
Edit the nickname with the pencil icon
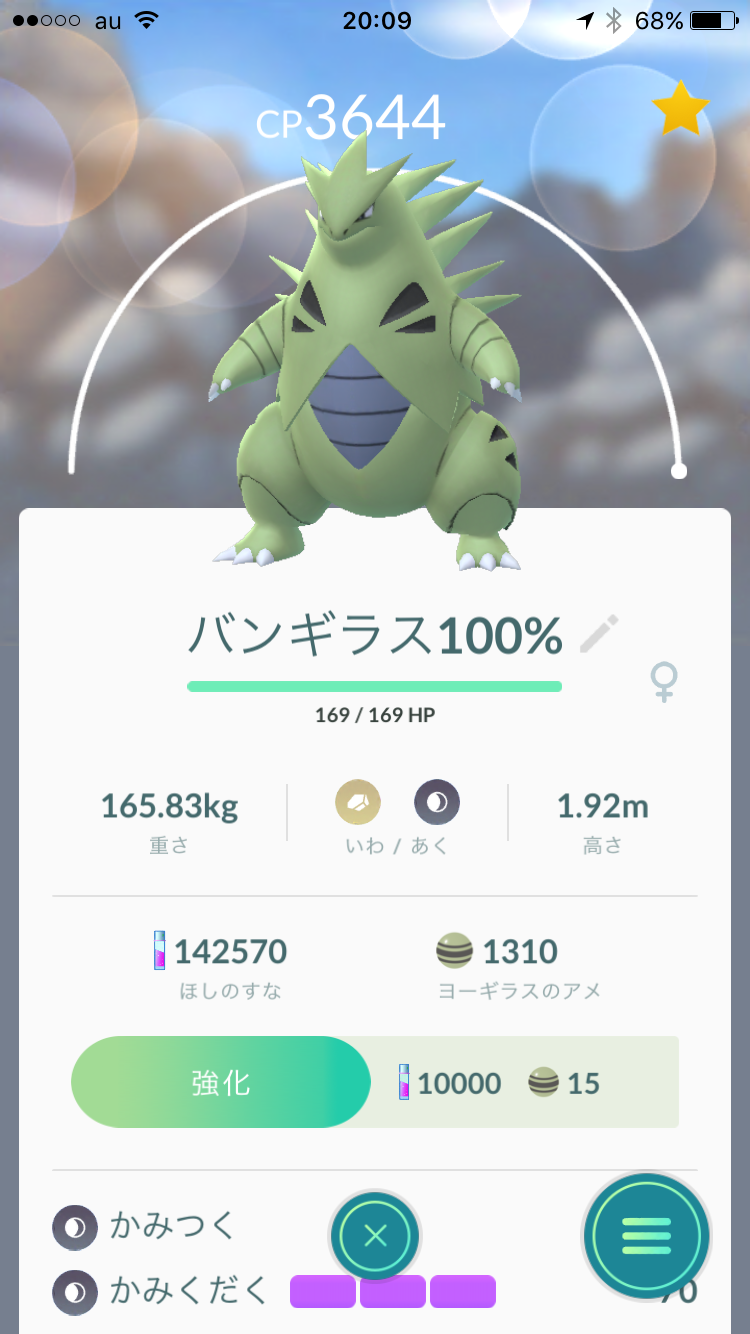pyautogui.click(x=600, y=634)
